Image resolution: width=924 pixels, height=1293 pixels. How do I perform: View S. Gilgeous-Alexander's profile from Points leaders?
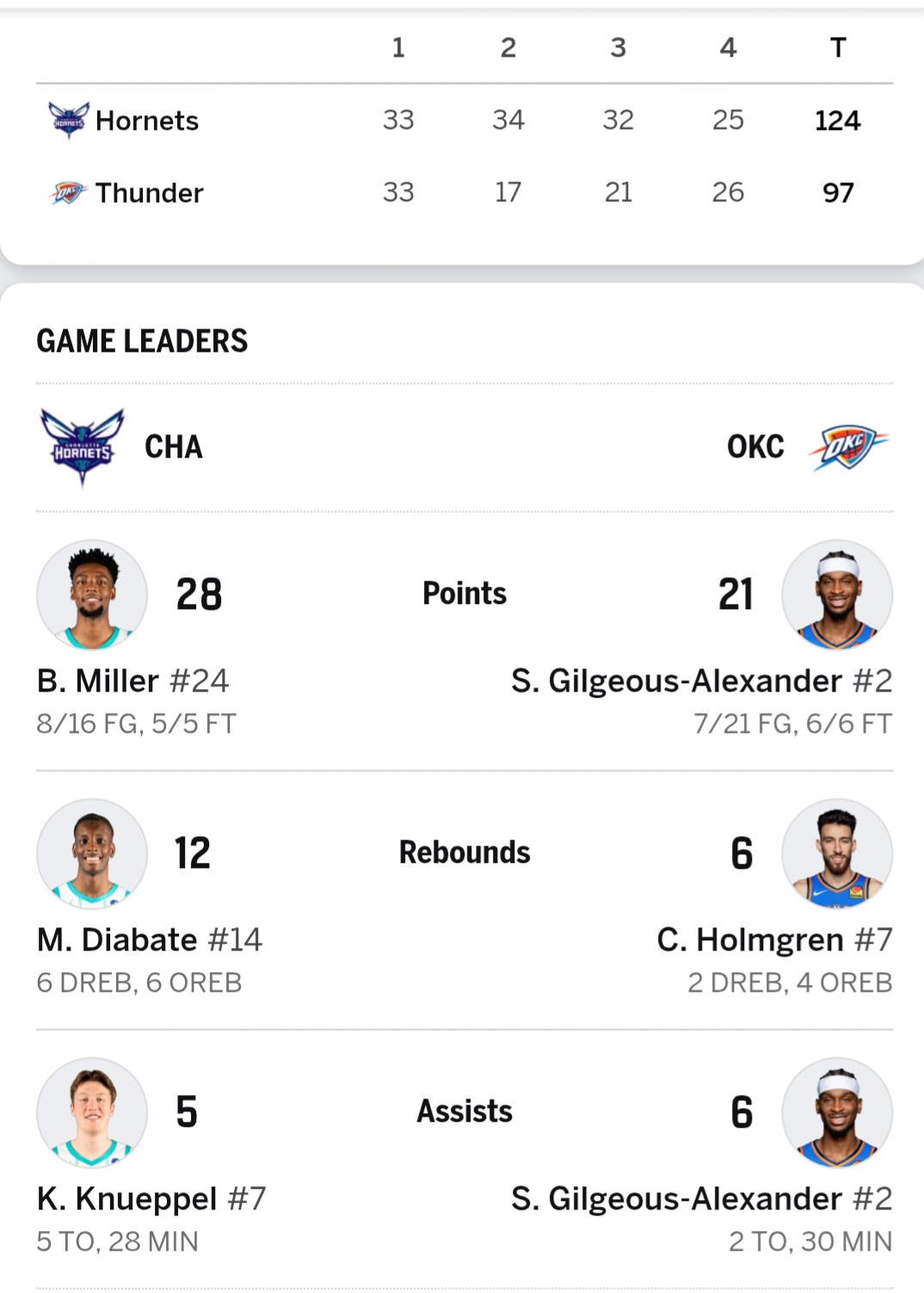(700, 680)
